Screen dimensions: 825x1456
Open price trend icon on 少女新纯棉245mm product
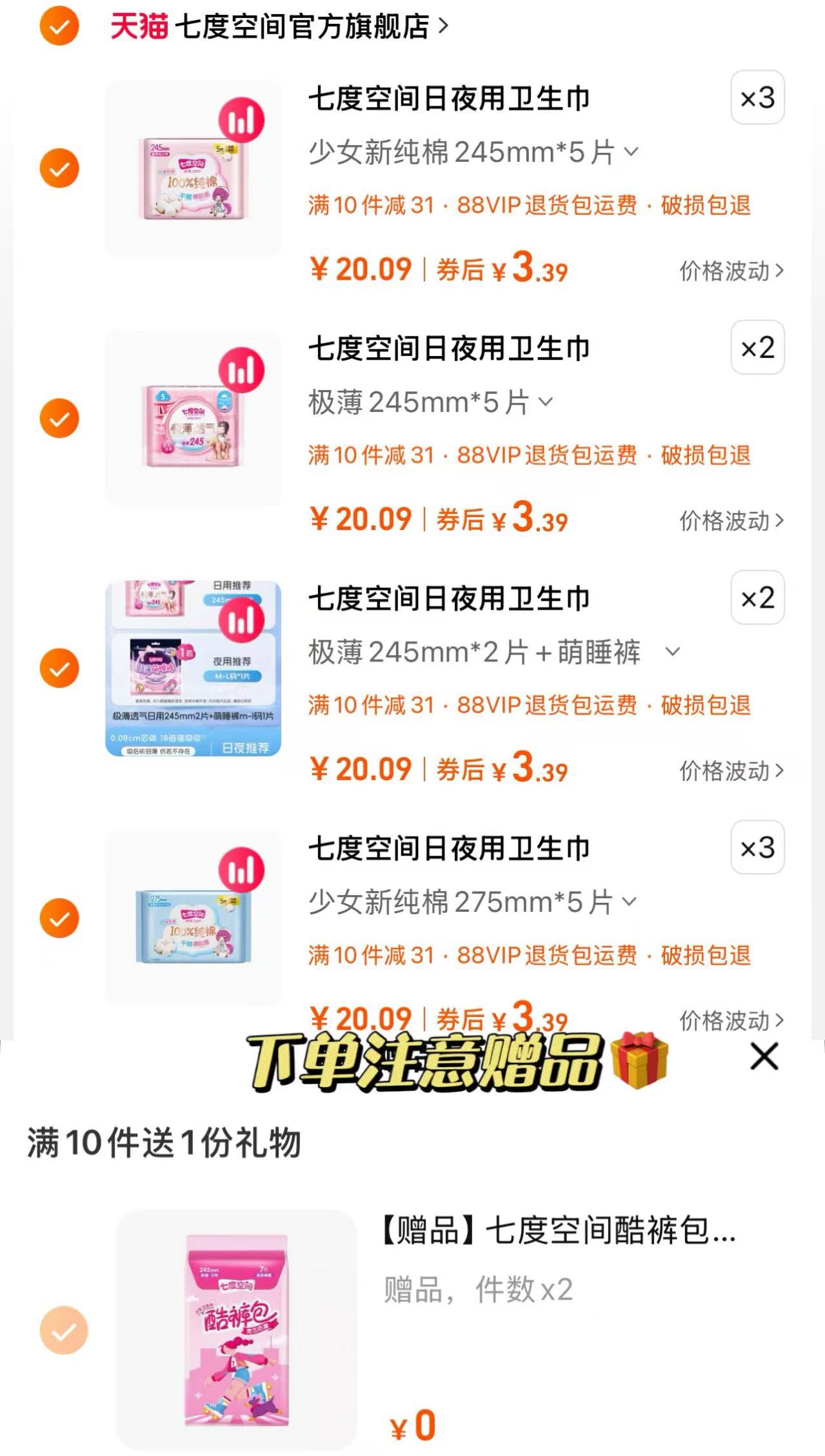[x=241, y=119]
